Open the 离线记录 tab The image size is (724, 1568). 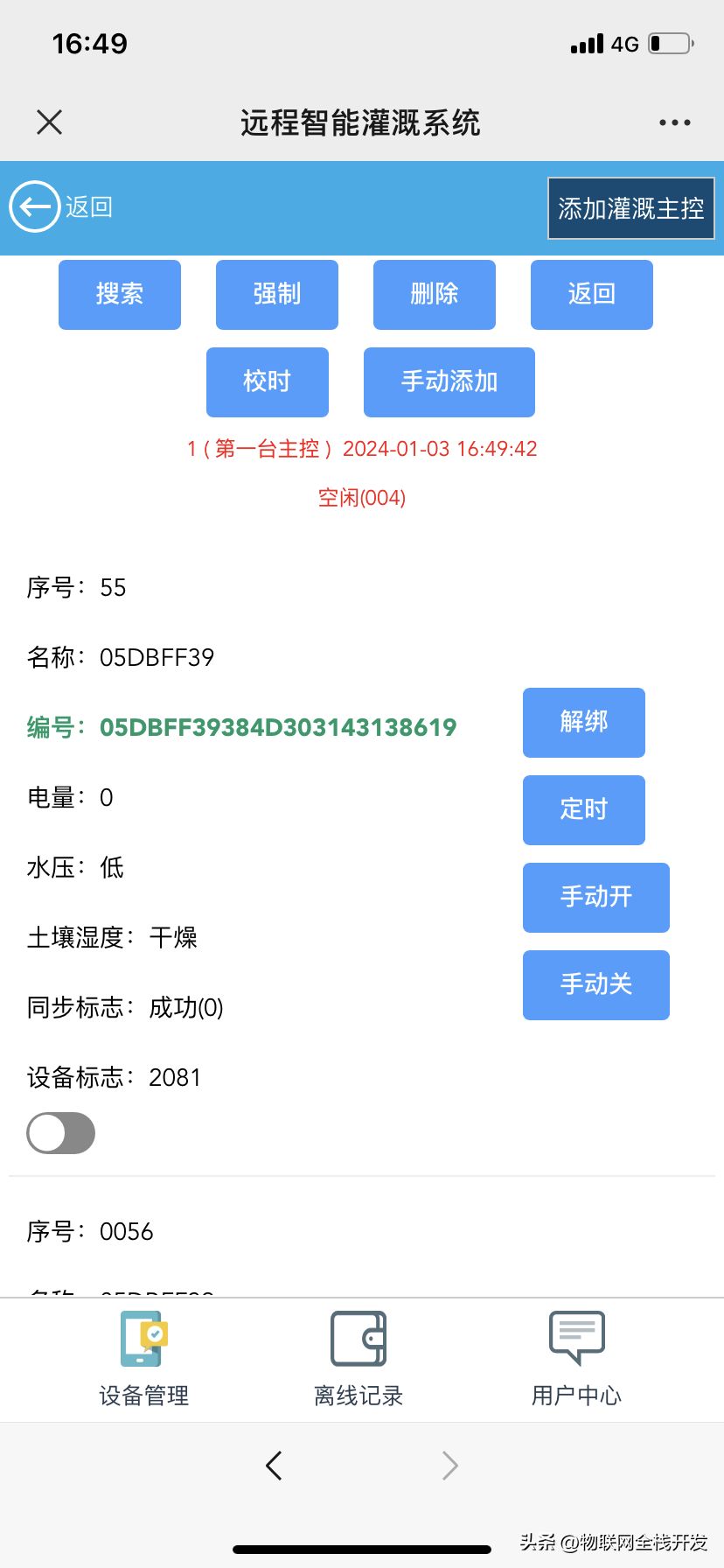(x=359, y=1359)
